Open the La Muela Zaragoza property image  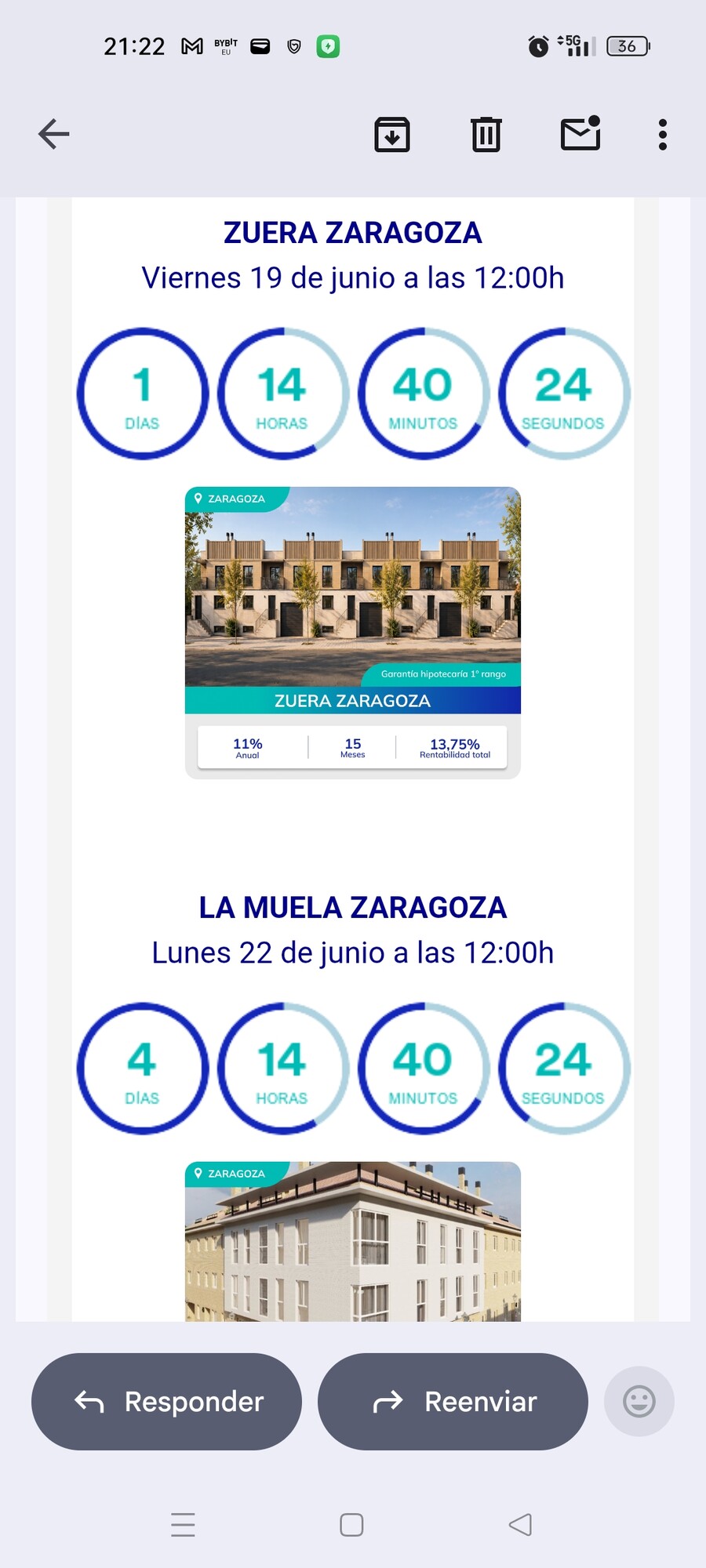coord(353,1241)
